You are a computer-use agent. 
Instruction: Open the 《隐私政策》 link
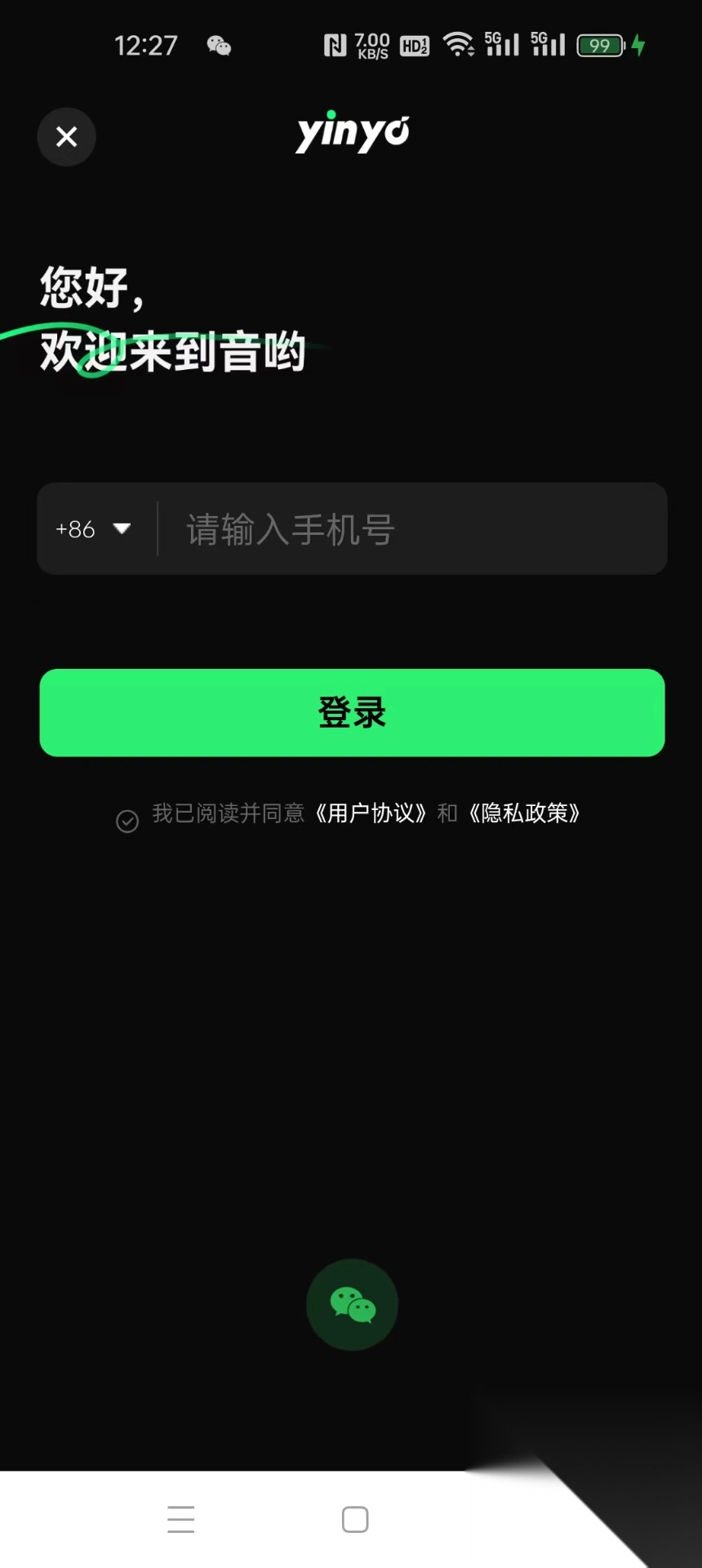[x=525, y=813]
